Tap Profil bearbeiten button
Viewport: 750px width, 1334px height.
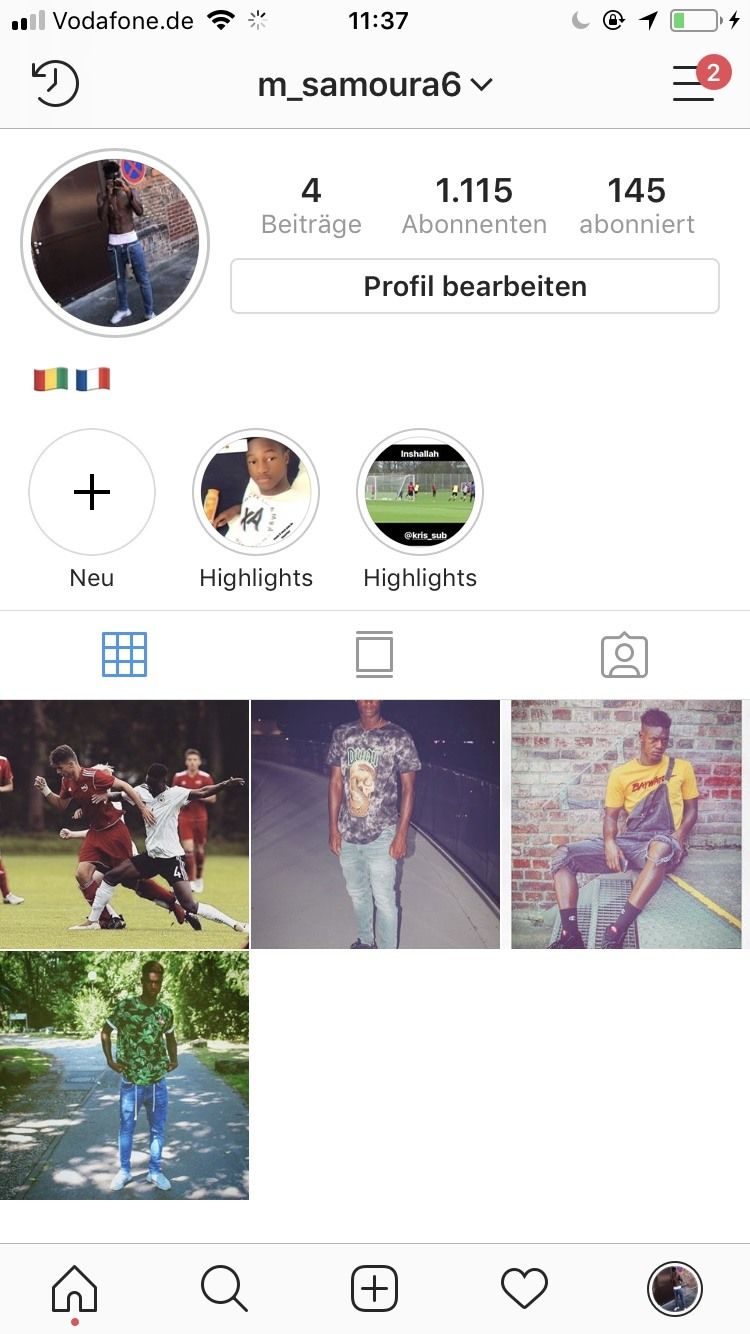click(x=475, y=287)
